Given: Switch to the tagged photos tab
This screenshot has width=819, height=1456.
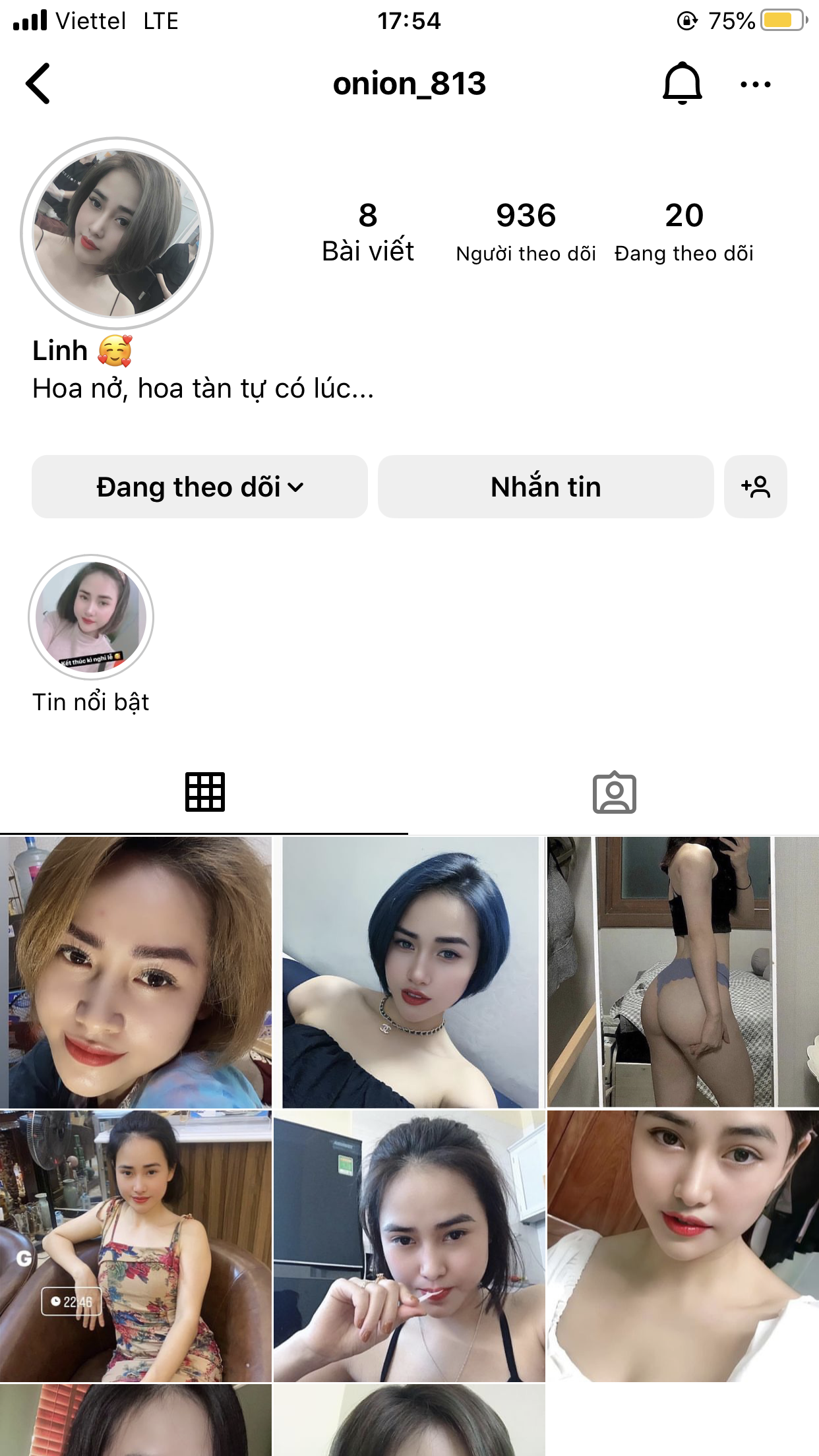Looking at the screenshot, I should coord(614,792).
